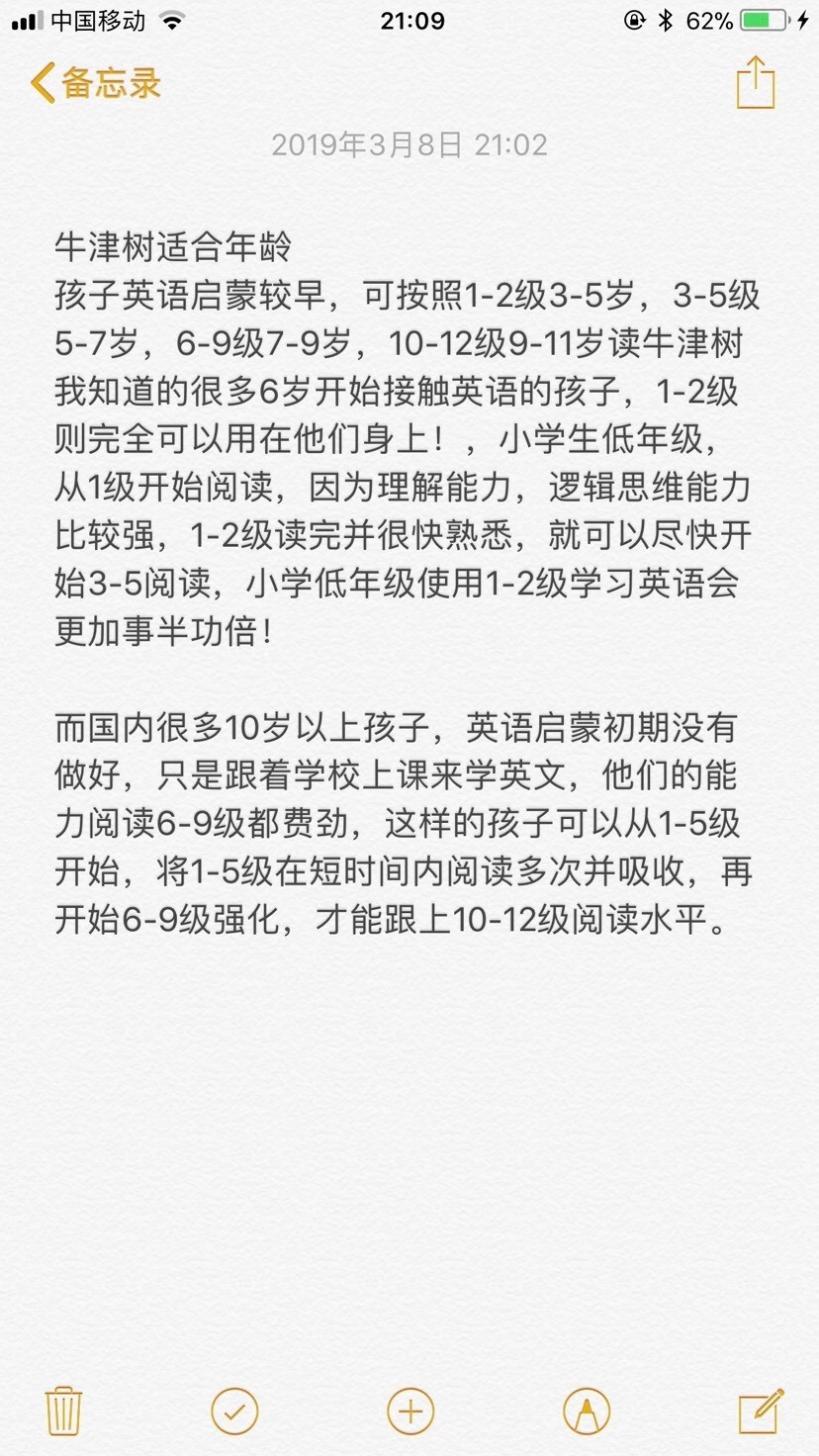Image resolution: width=819 pixels, height=1456 pixels.
Task: Open the plus insert menu
Action: click(x=410, y=1411)
